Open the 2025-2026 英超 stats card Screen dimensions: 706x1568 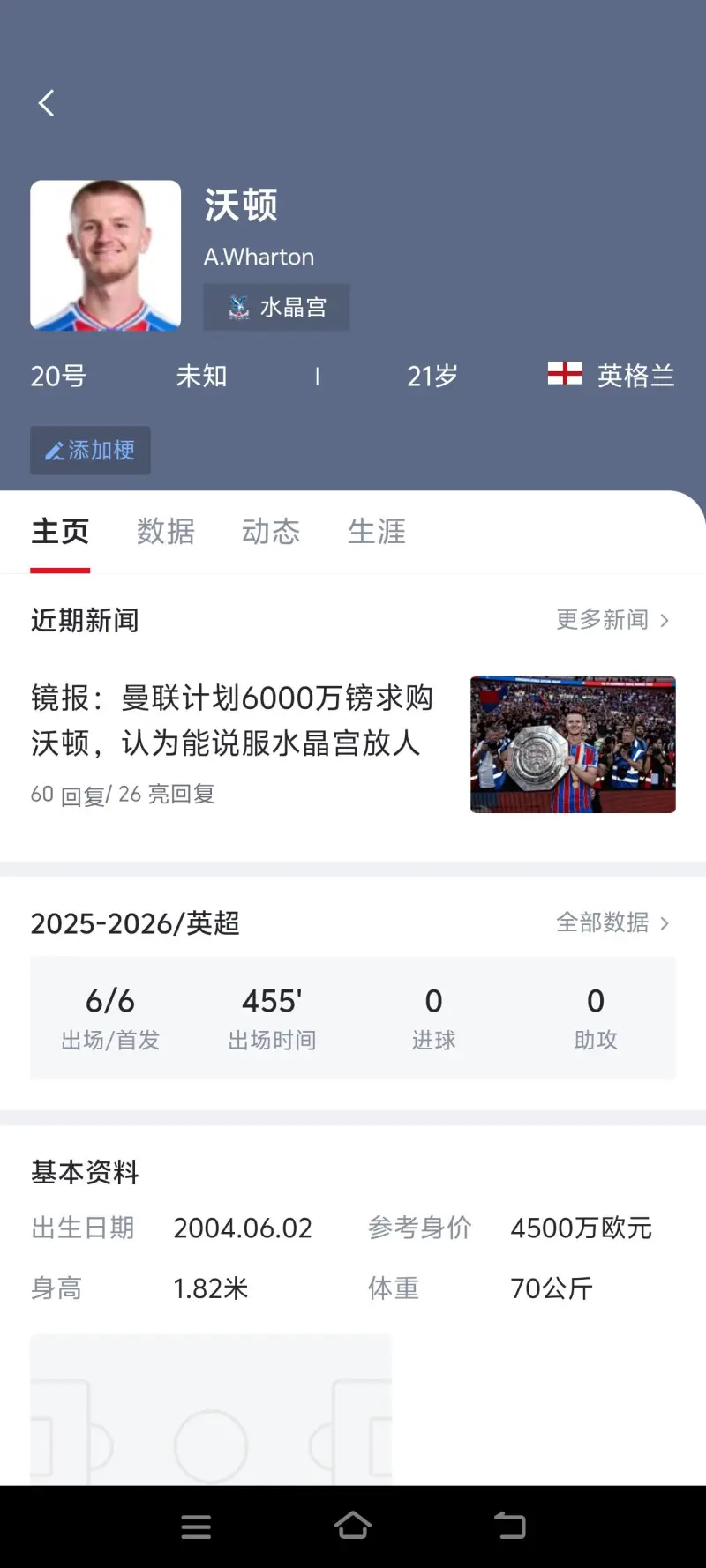pyautogui.click(x=353, y=1018)
